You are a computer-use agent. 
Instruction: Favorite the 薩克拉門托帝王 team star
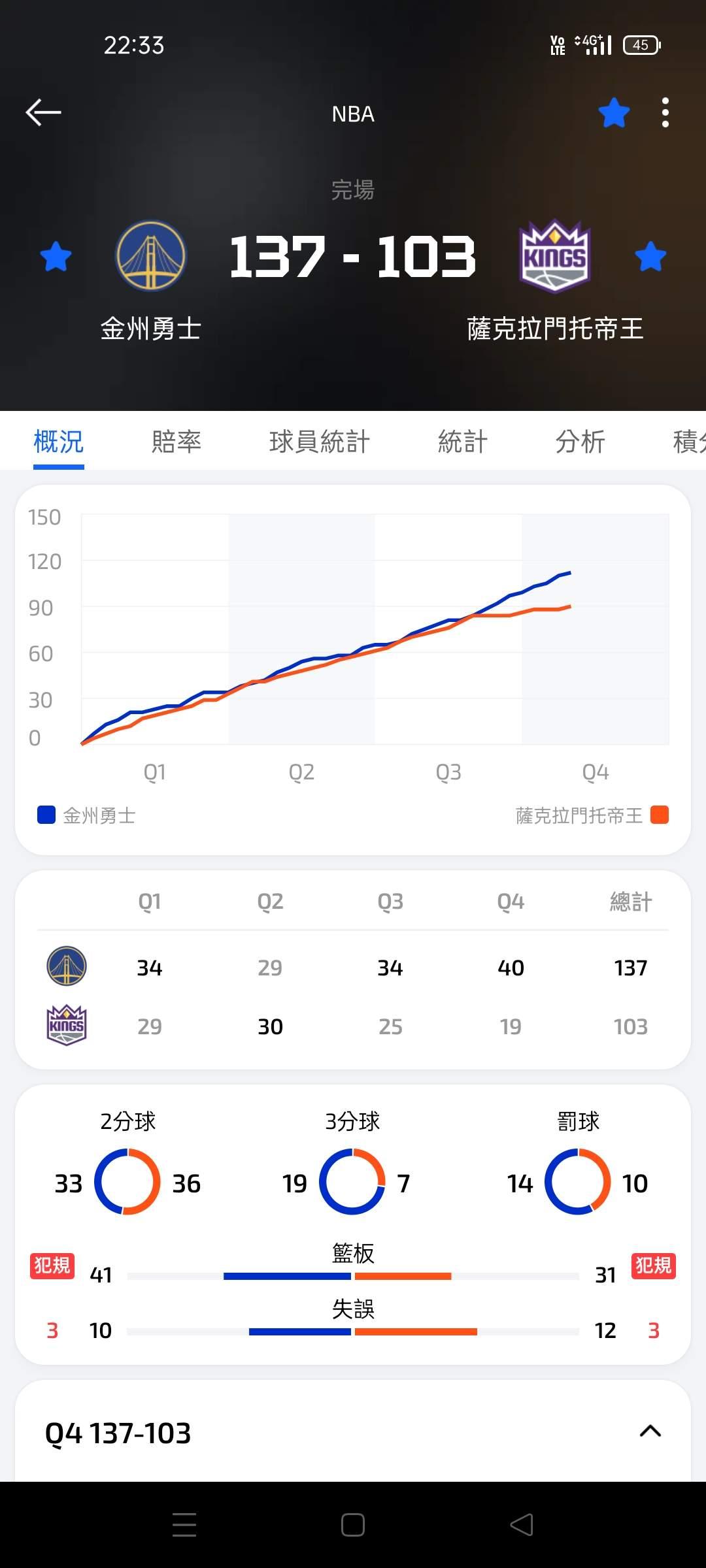[x=650, y=256]
